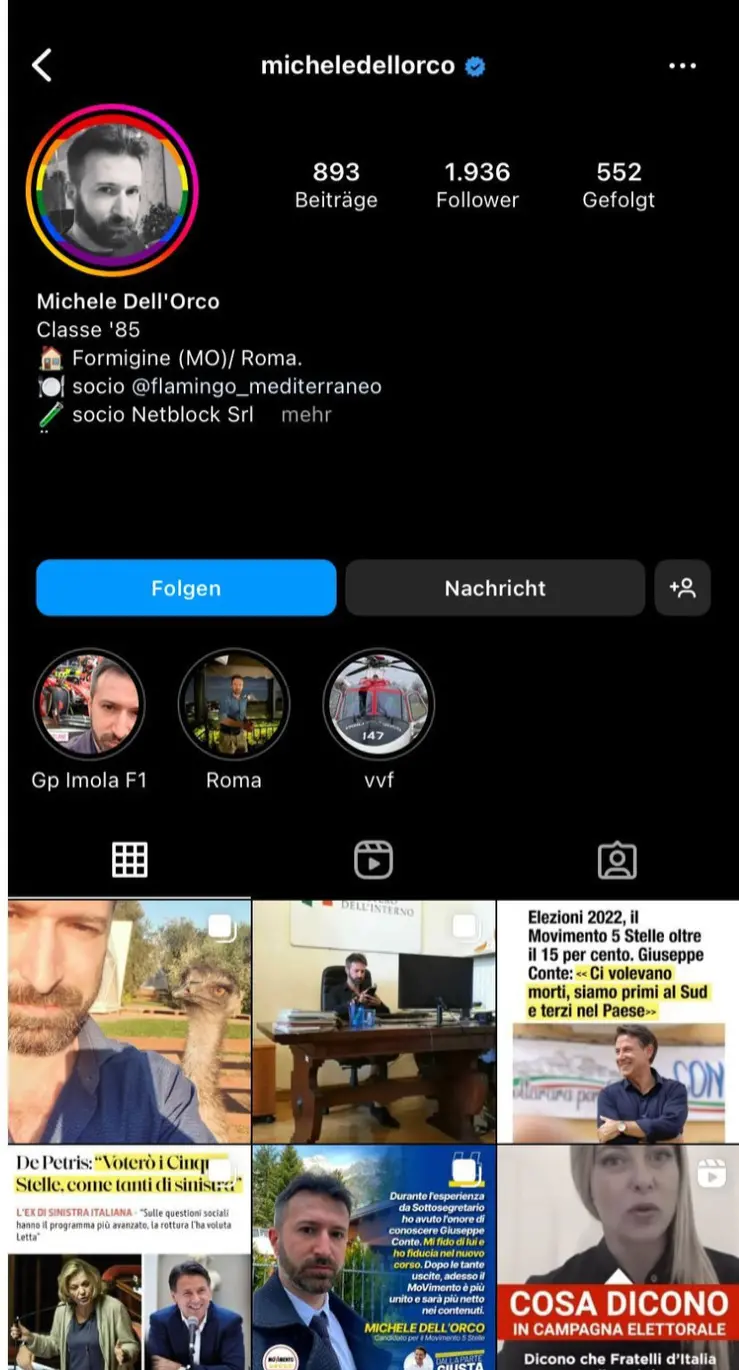Screen dimensions: 739x1370
Task: Switch to the posts grid tab
Action: 130,860
